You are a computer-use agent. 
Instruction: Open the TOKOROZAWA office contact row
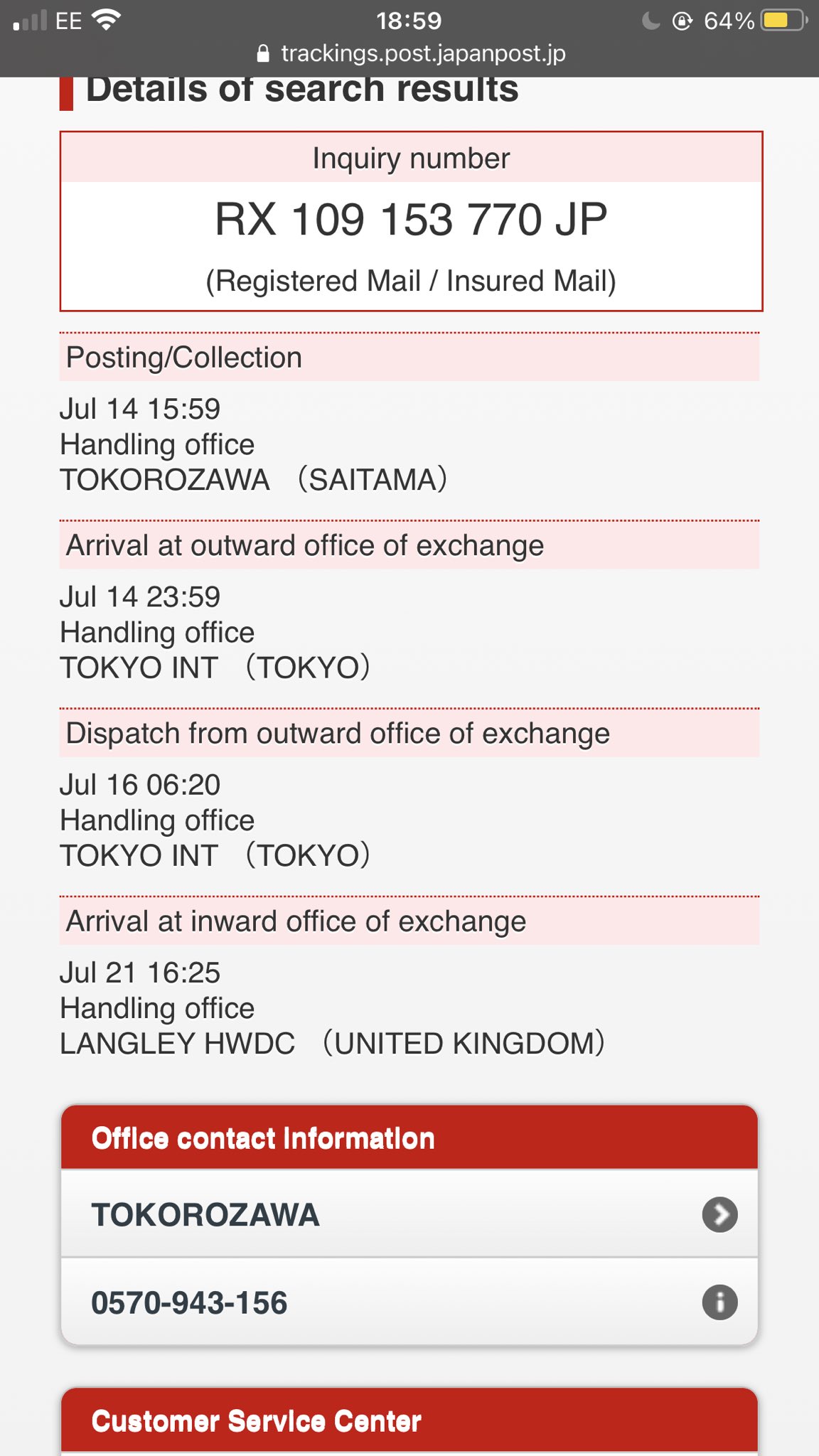pyautogui.click(x=409, y=1214)
